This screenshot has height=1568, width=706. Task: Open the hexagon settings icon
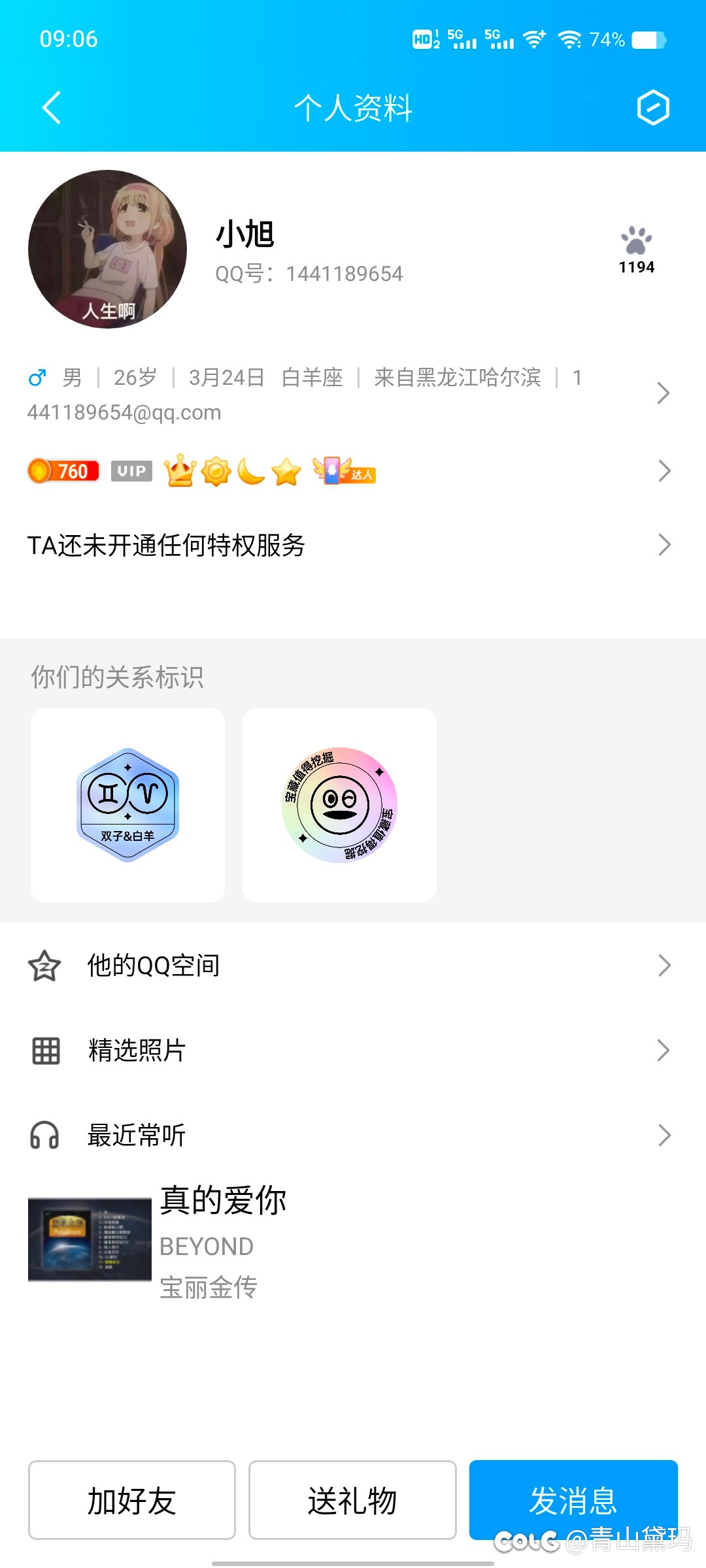click(x=653, y=108)
